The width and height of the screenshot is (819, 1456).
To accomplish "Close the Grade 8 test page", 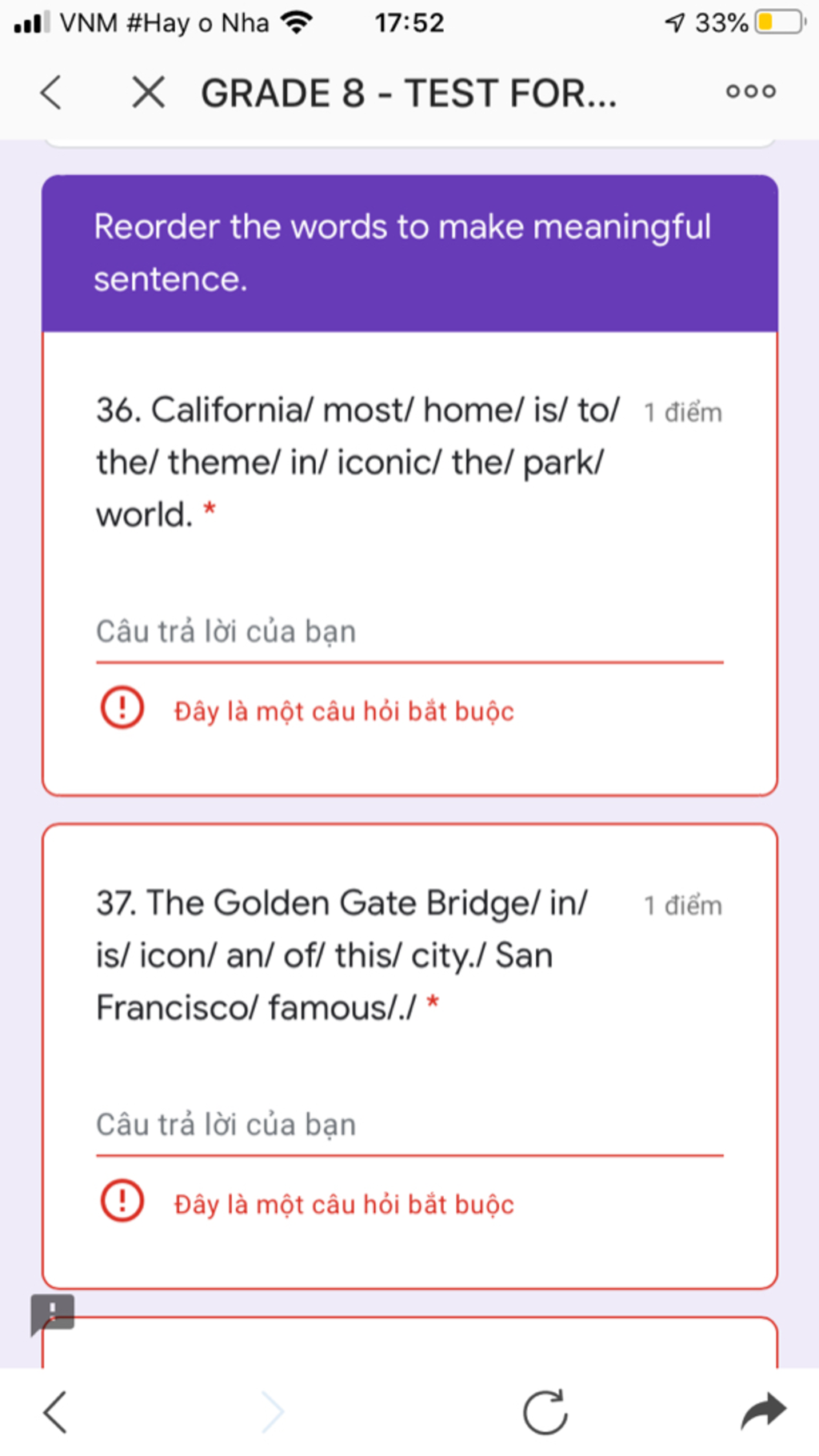I will tap(149, 92).
